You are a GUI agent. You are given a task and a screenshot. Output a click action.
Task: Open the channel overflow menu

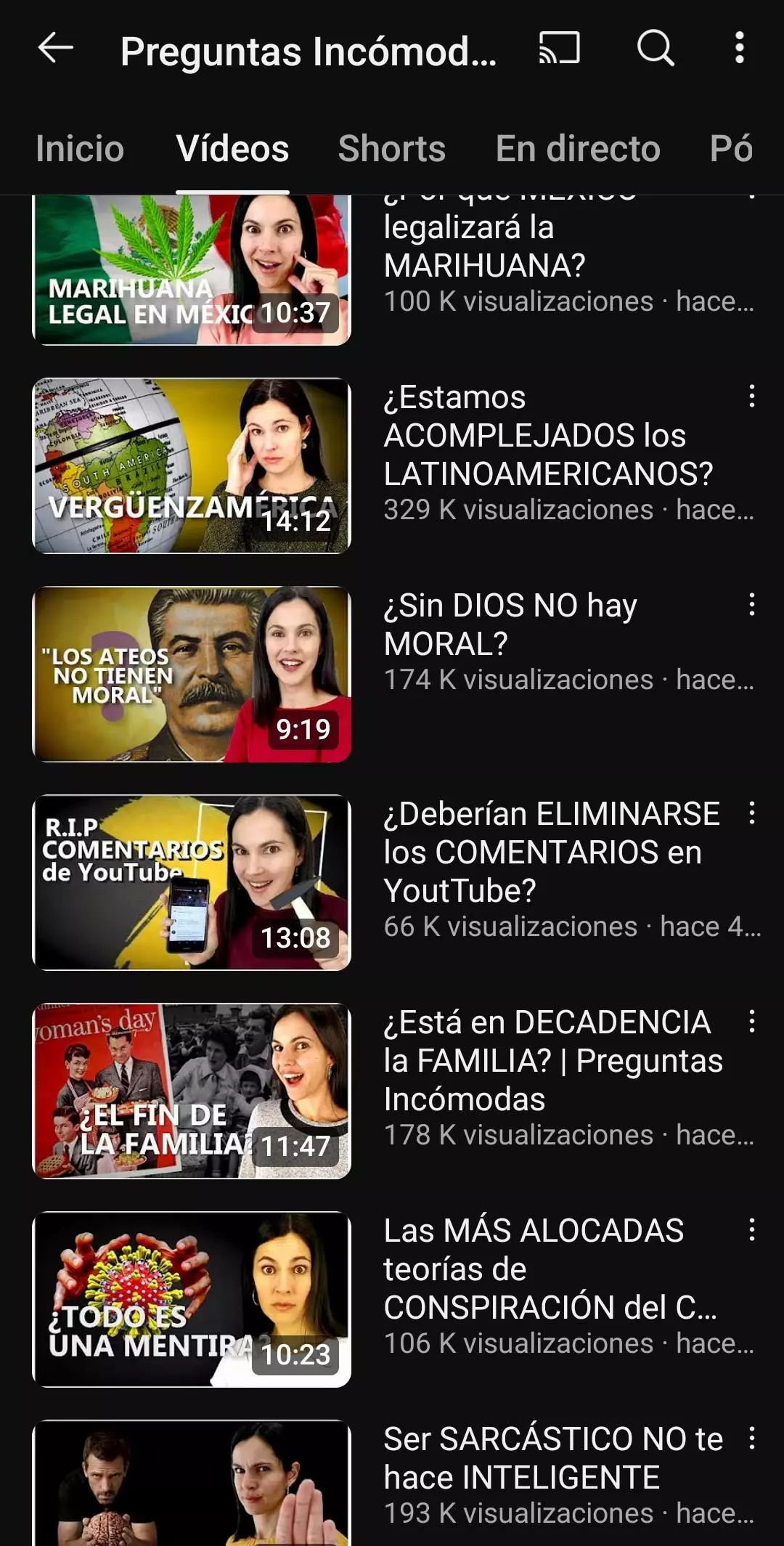739,48
